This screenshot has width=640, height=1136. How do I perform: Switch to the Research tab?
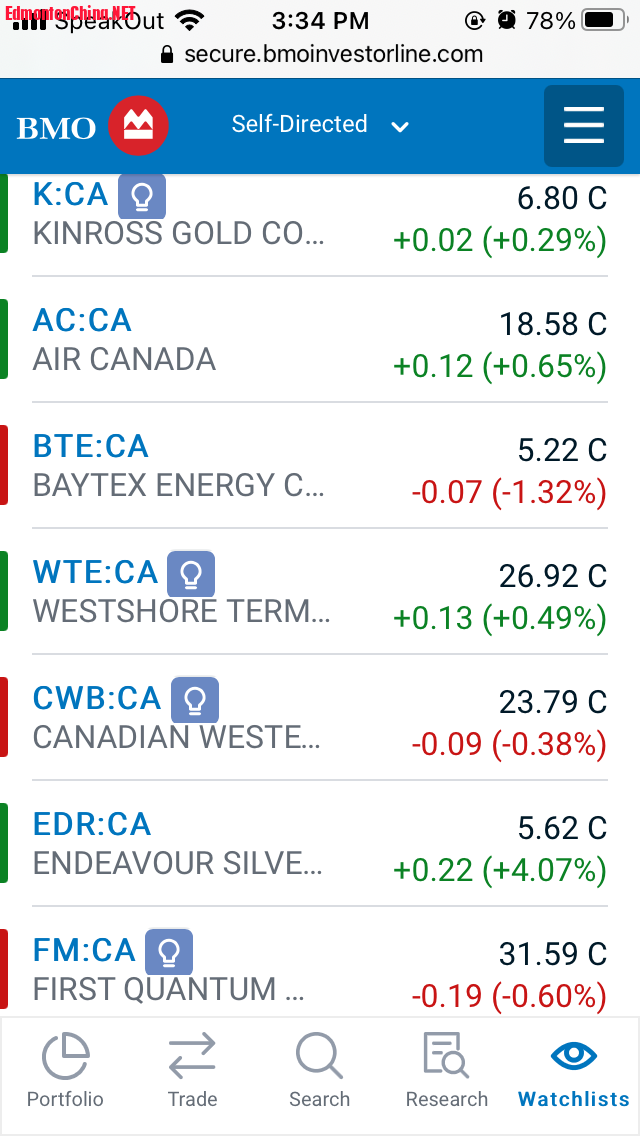(447, 1071)
